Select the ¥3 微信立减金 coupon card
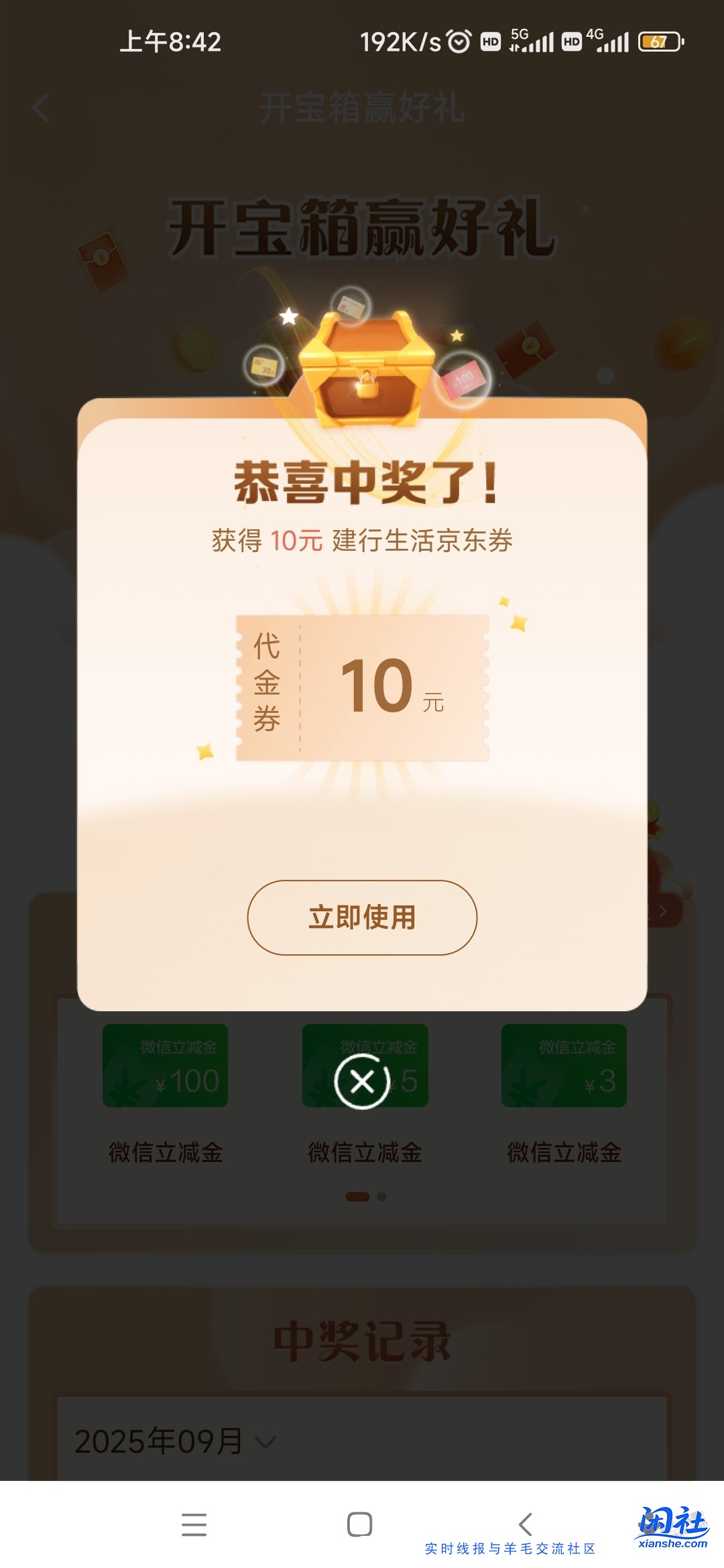Image resolution: width=724 pixels, height=1568 pixels. [563, 1067]
